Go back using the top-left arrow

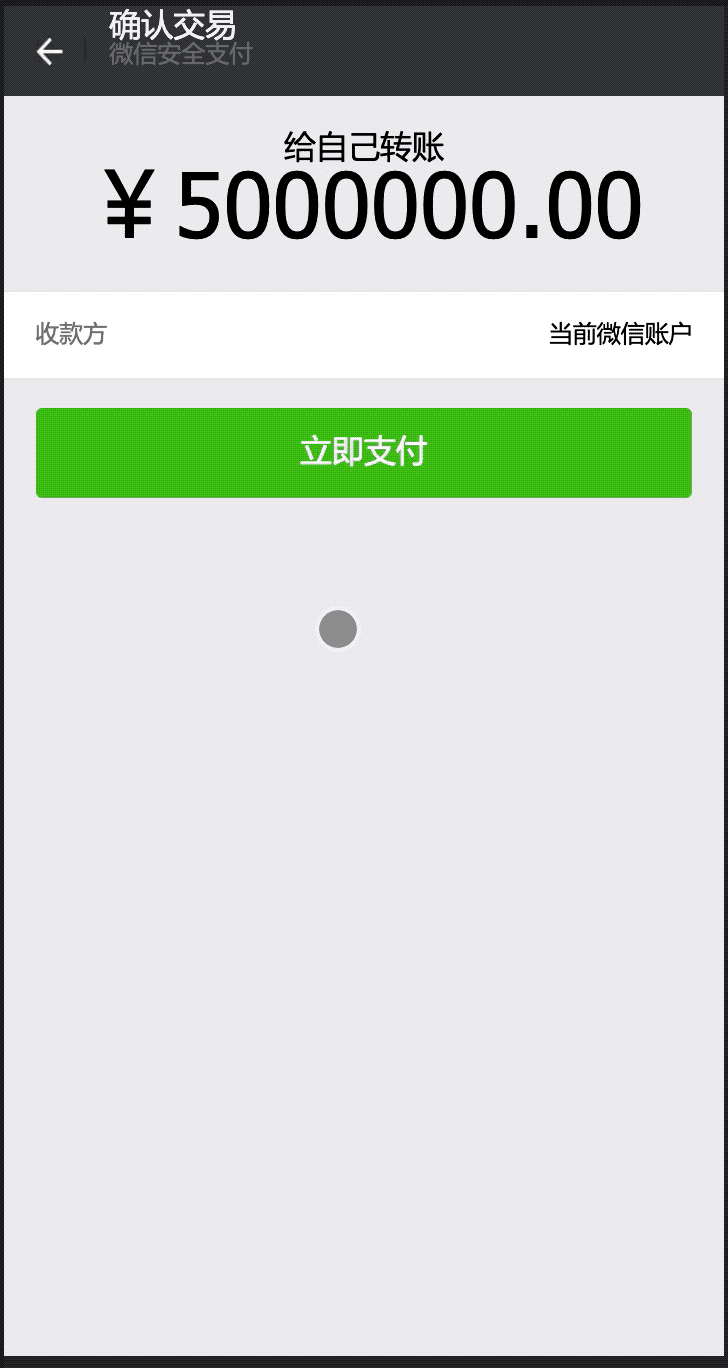[49, 52]
